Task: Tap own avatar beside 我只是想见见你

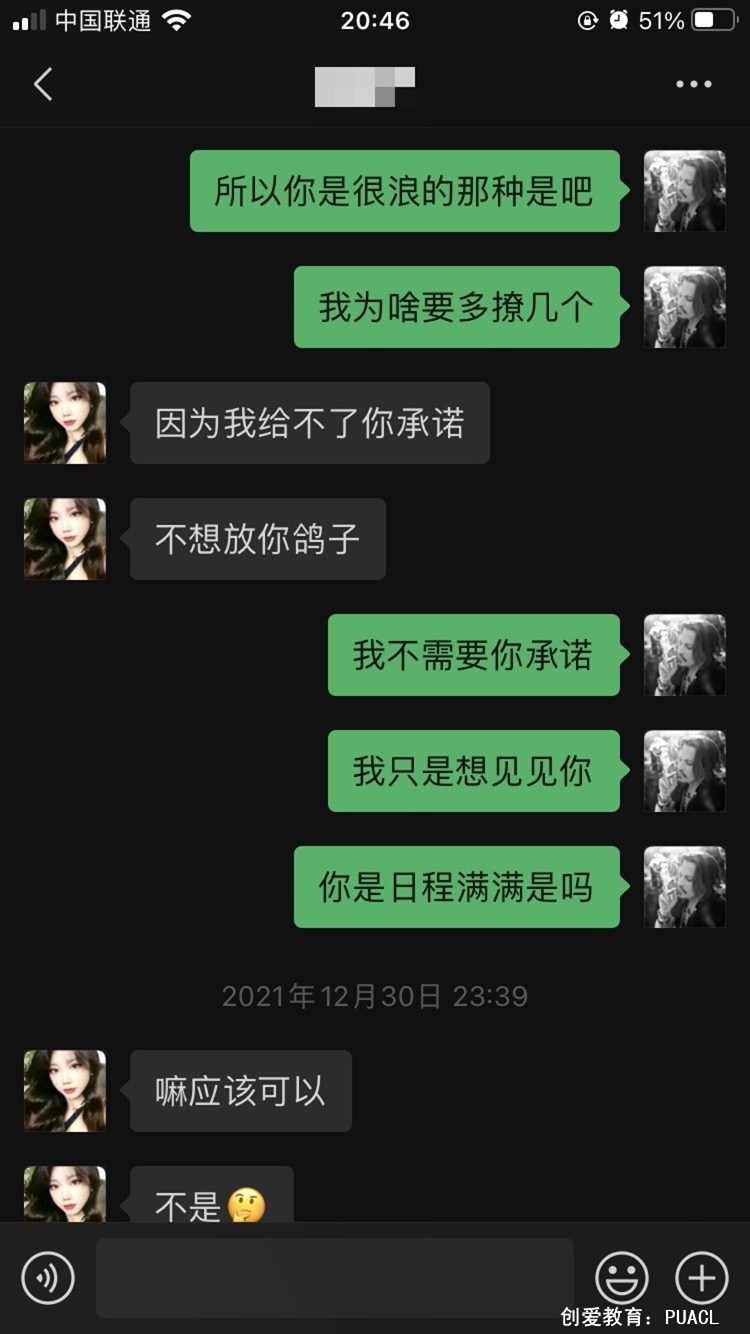Action: pyautogui.click(x=685, y=771)
